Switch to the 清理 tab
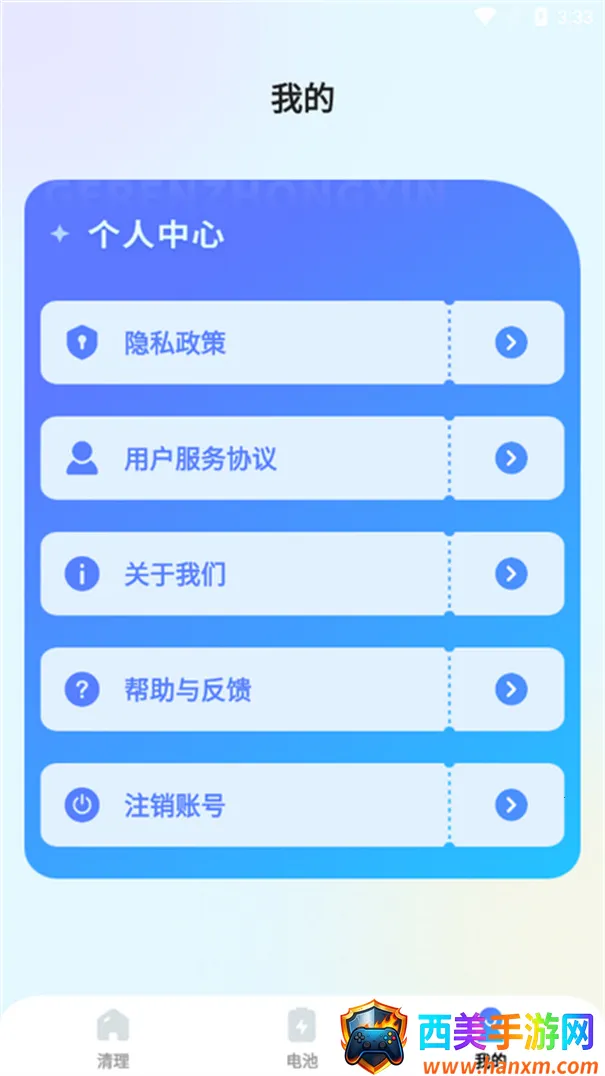Image resolution: width=605 pixels, height=1076 pixels. point(113,1037)
